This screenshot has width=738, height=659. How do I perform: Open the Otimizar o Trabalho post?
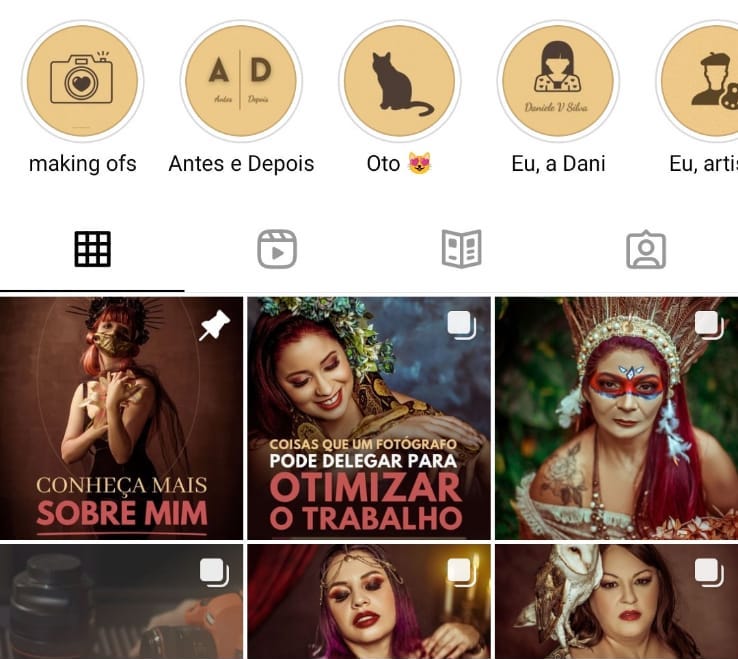[x=369, y=418]
